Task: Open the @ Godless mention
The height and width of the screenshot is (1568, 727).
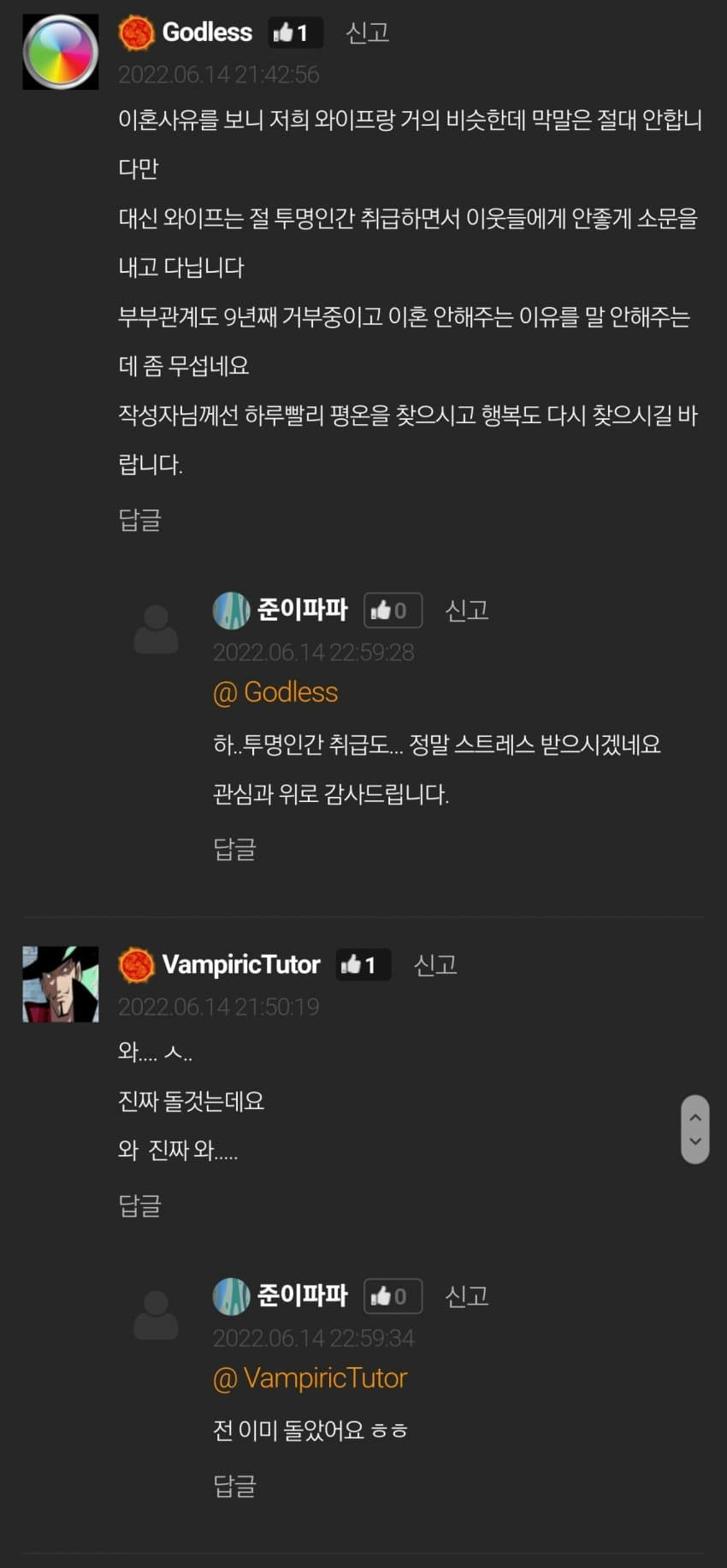Action: tap(275, 692)
